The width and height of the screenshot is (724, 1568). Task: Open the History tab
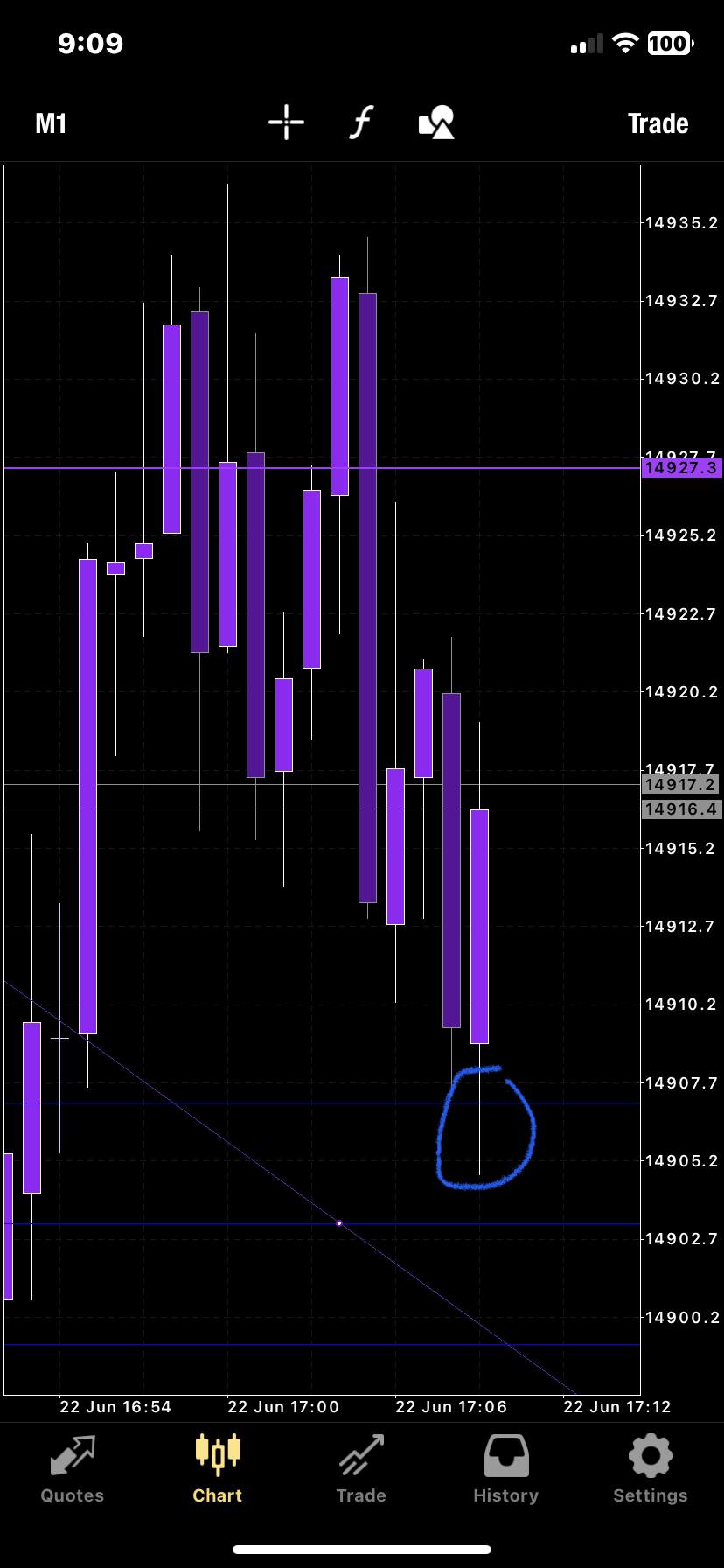tap(505, 1468)
